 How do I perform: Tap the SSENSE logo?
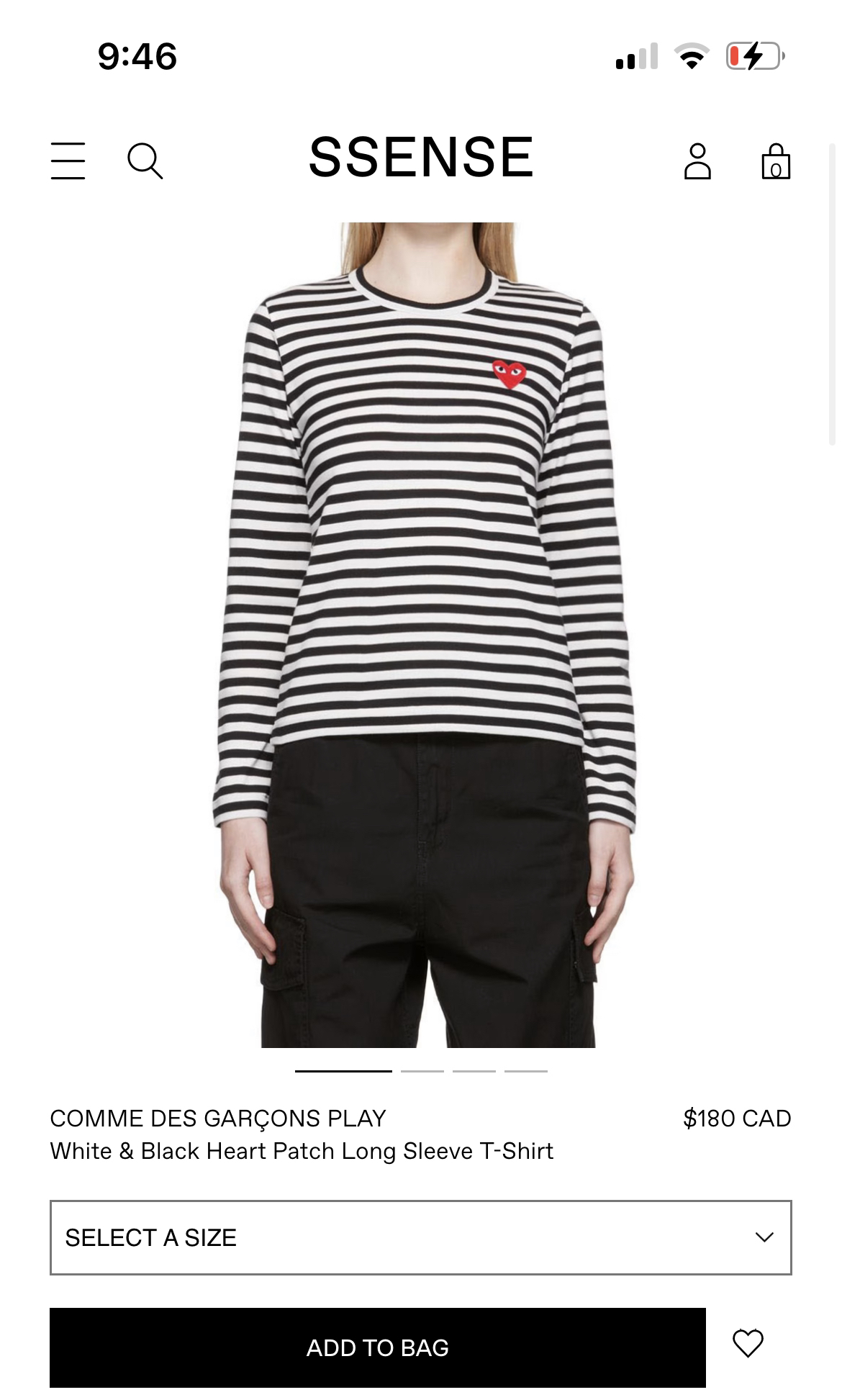click(x=421, y=158)
